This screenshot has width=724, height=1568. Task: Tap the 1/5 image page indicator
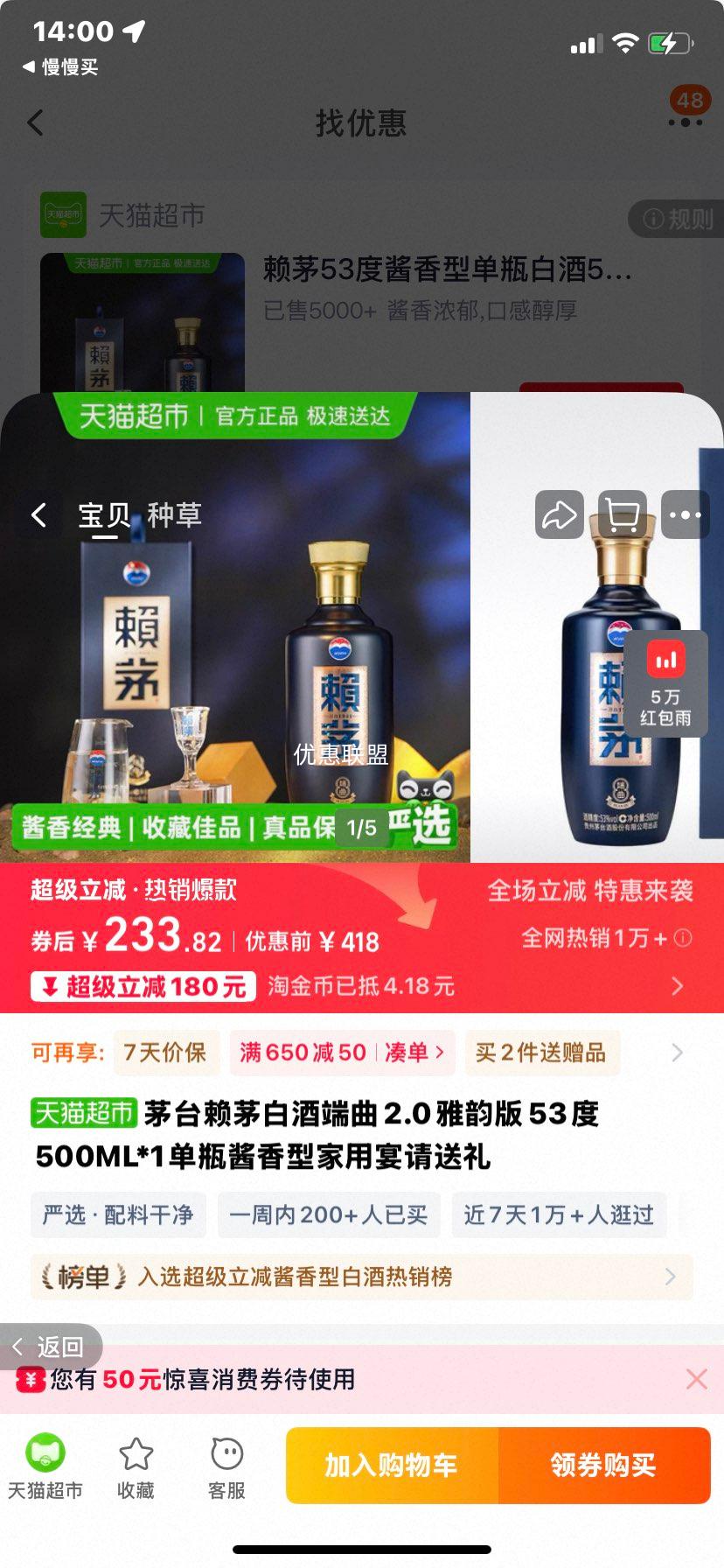click(x=361, y=826)
